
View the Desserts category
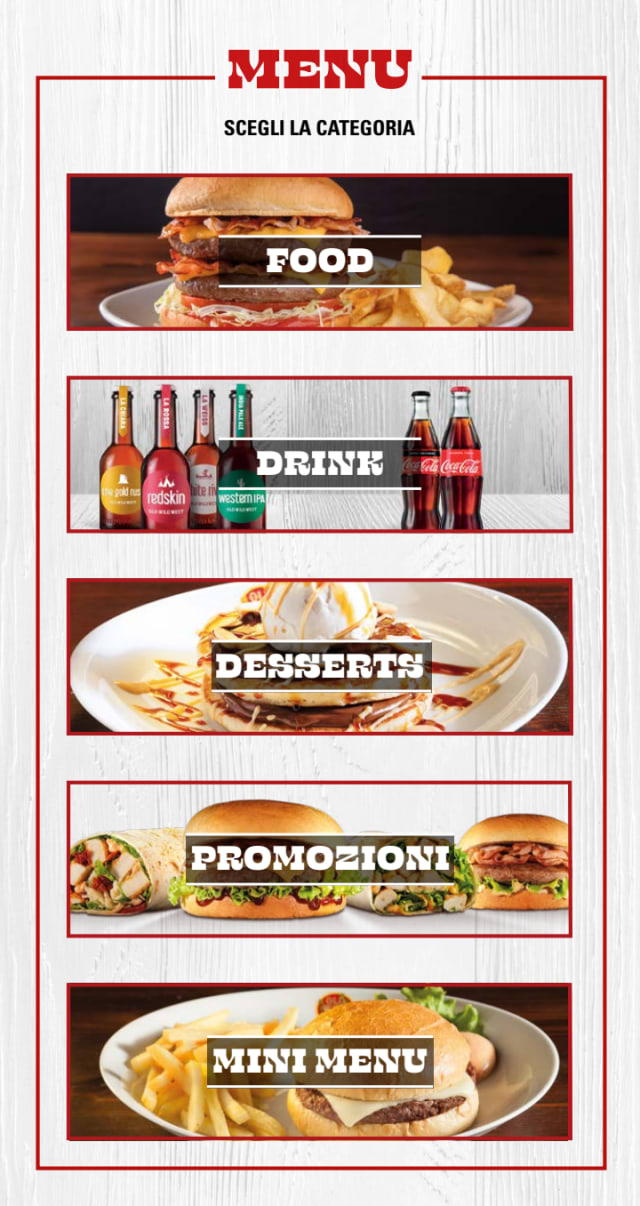[319, 657]
